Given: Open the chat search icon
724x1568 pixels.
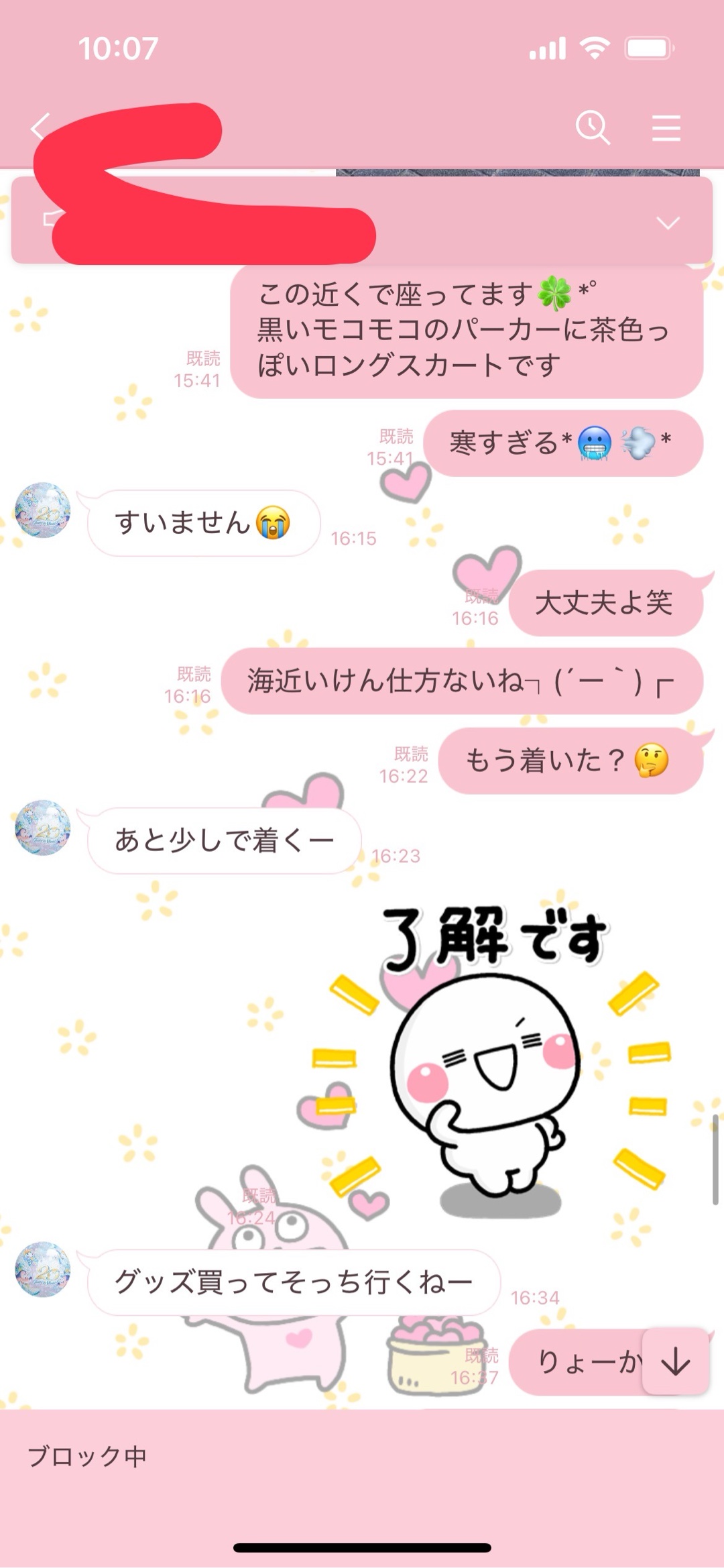Looking at the screenshot, I should pos(593,127).
